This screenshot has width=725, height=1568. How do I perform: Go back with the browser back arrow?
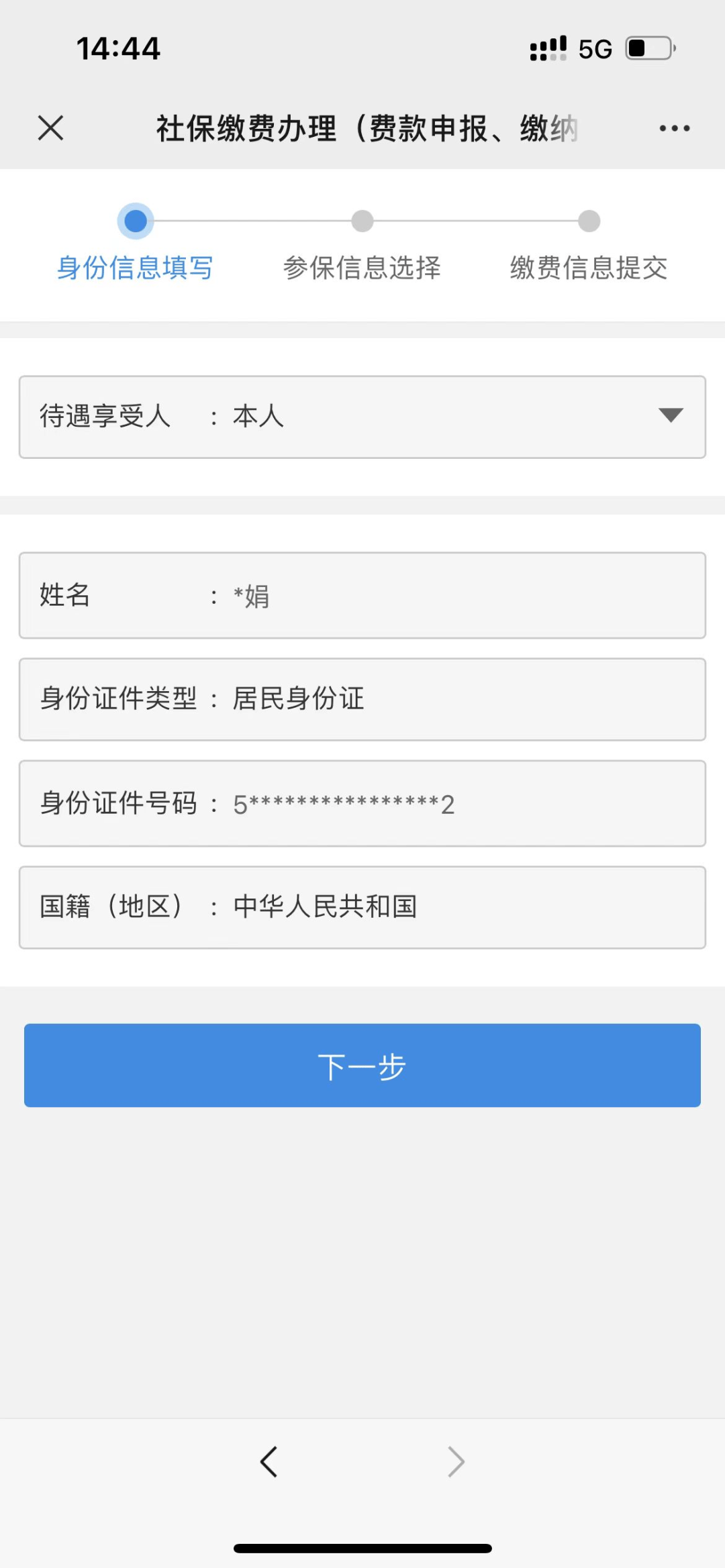269,1461
